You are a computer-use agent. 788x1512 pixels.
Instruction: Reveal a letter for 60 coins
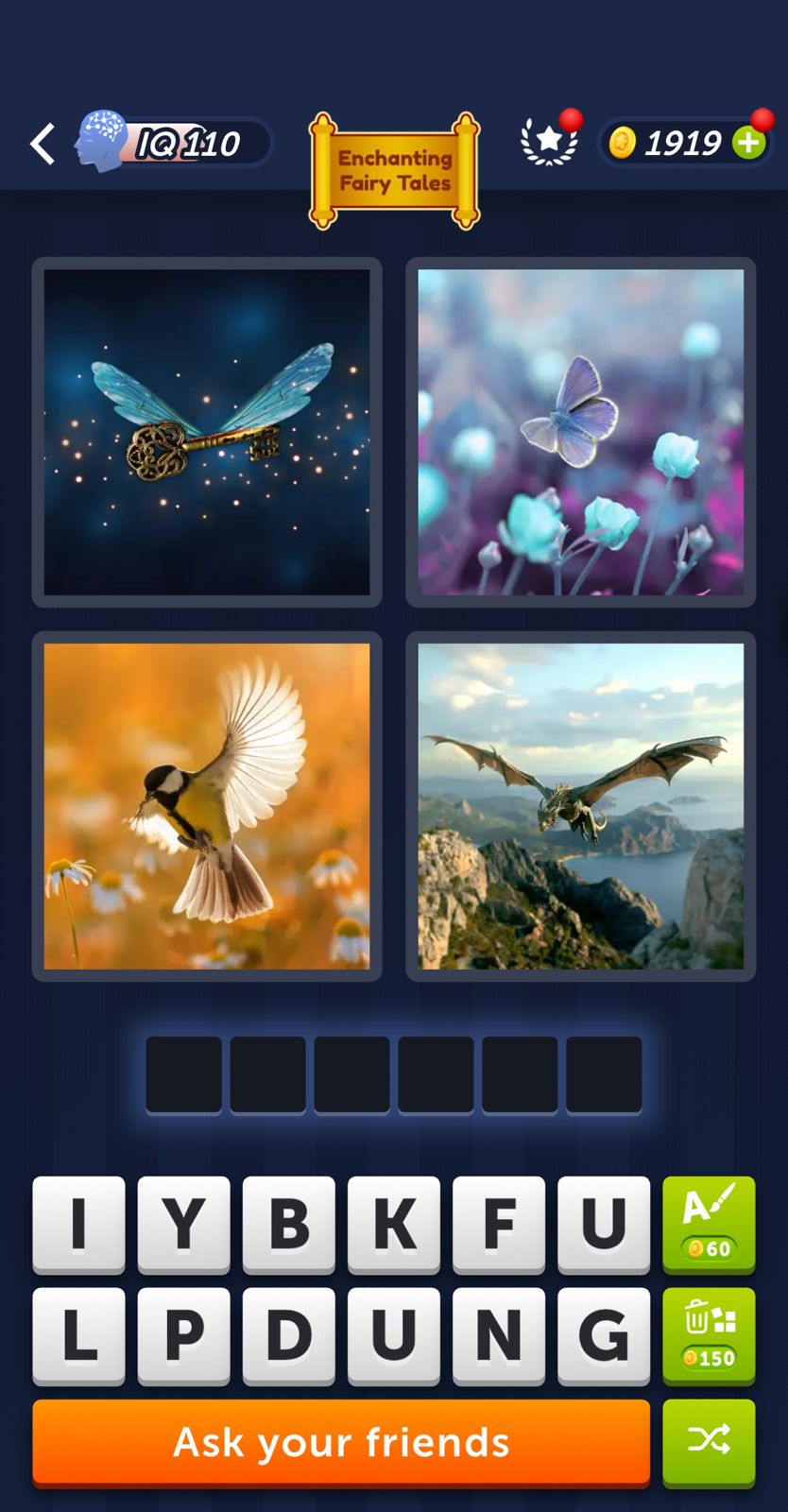tap(709, 1223)
